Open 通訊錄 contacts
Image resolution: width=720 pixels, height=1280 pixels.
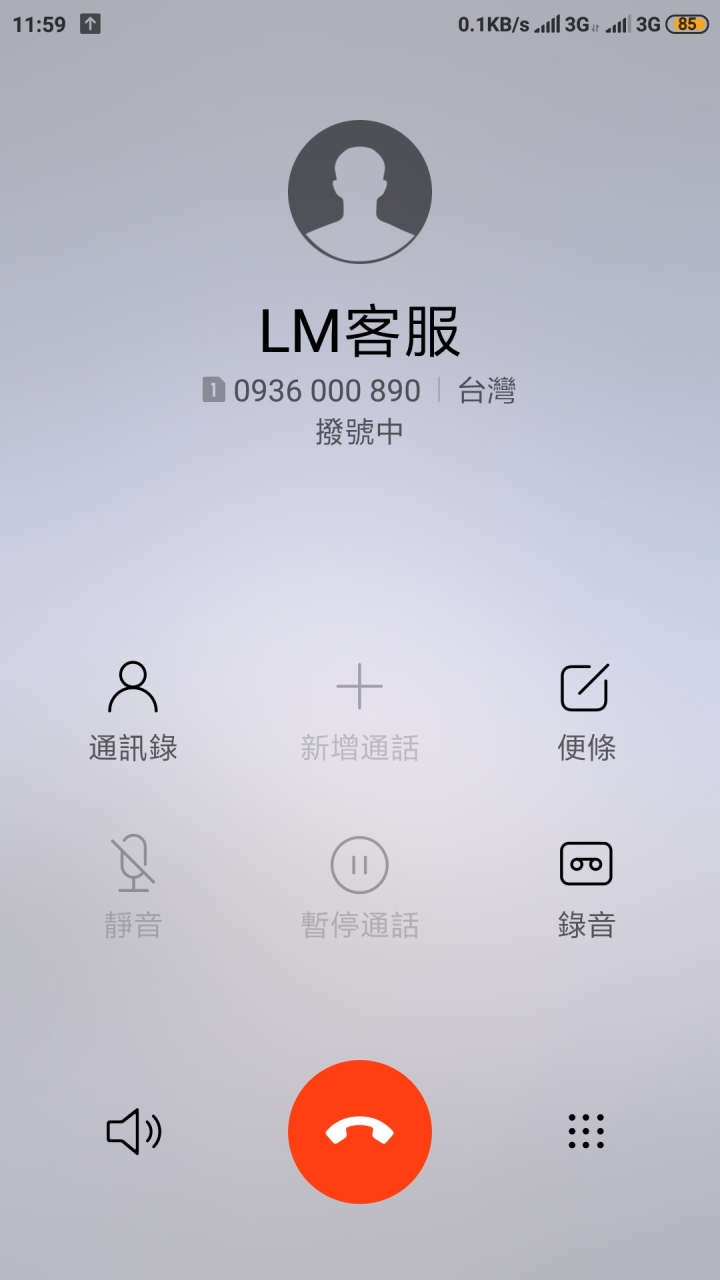(133, 711)
